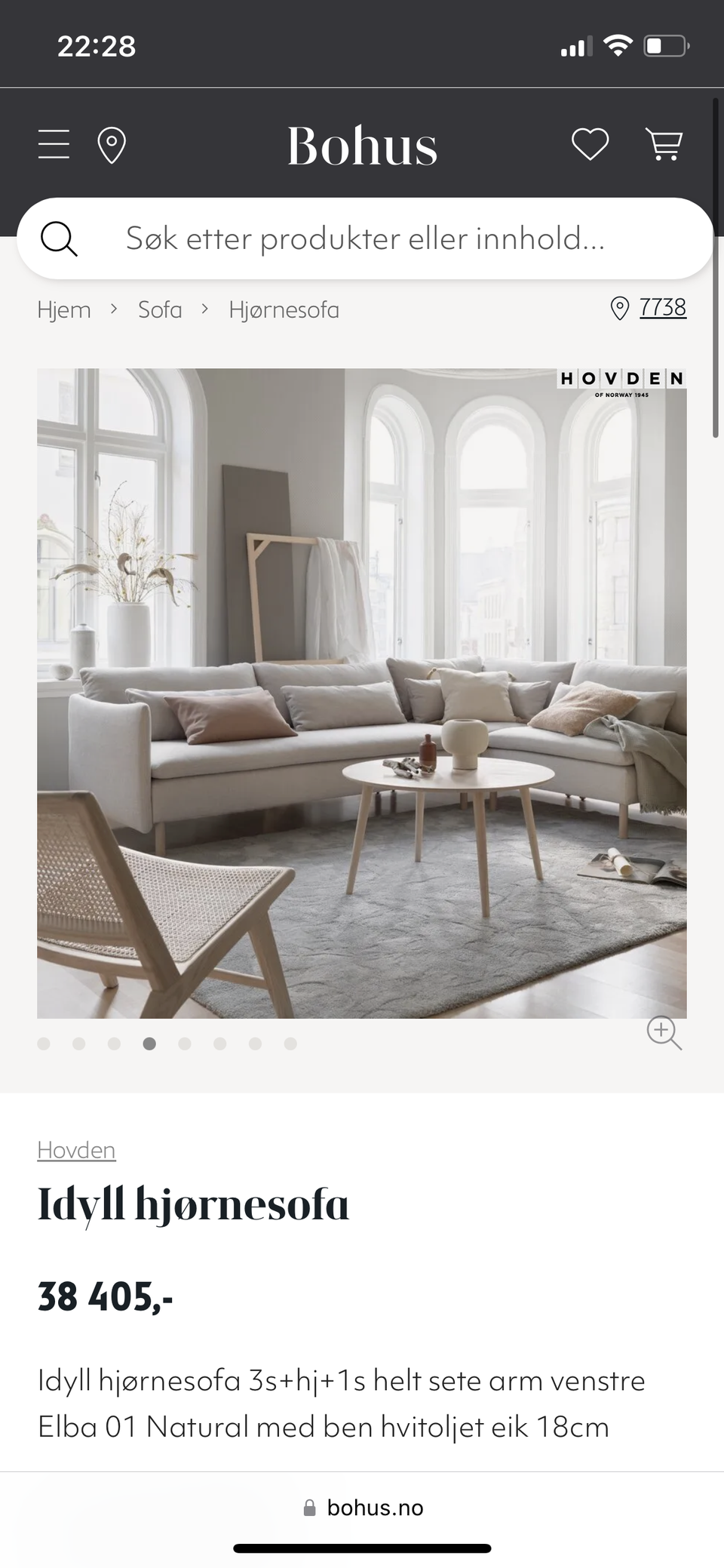Select the third carousel dot indicator
724x1568 pixels.
[x=114, y=1044]
